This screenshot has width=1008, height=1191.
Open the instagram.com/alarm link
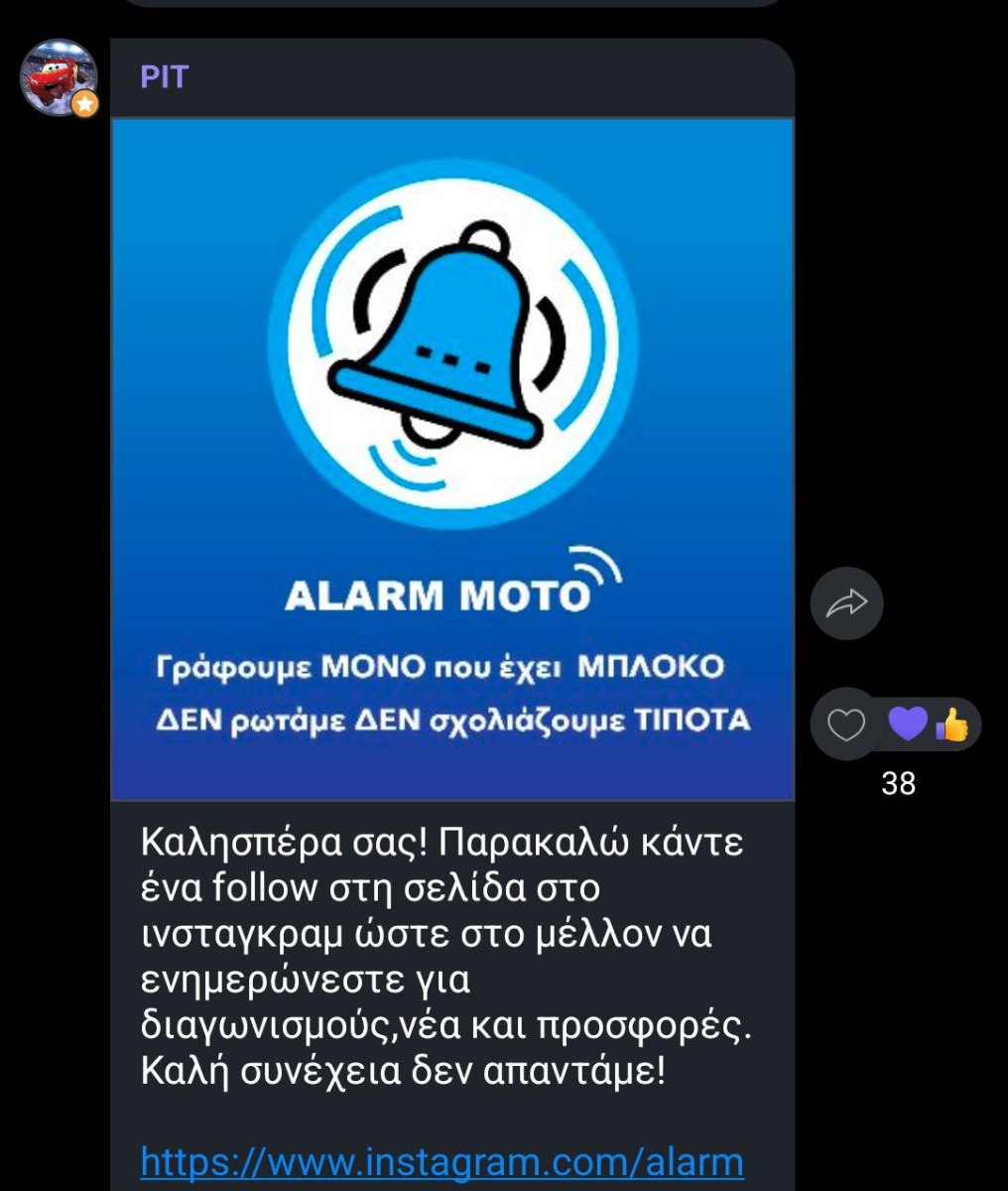[x=441, y=1160]
